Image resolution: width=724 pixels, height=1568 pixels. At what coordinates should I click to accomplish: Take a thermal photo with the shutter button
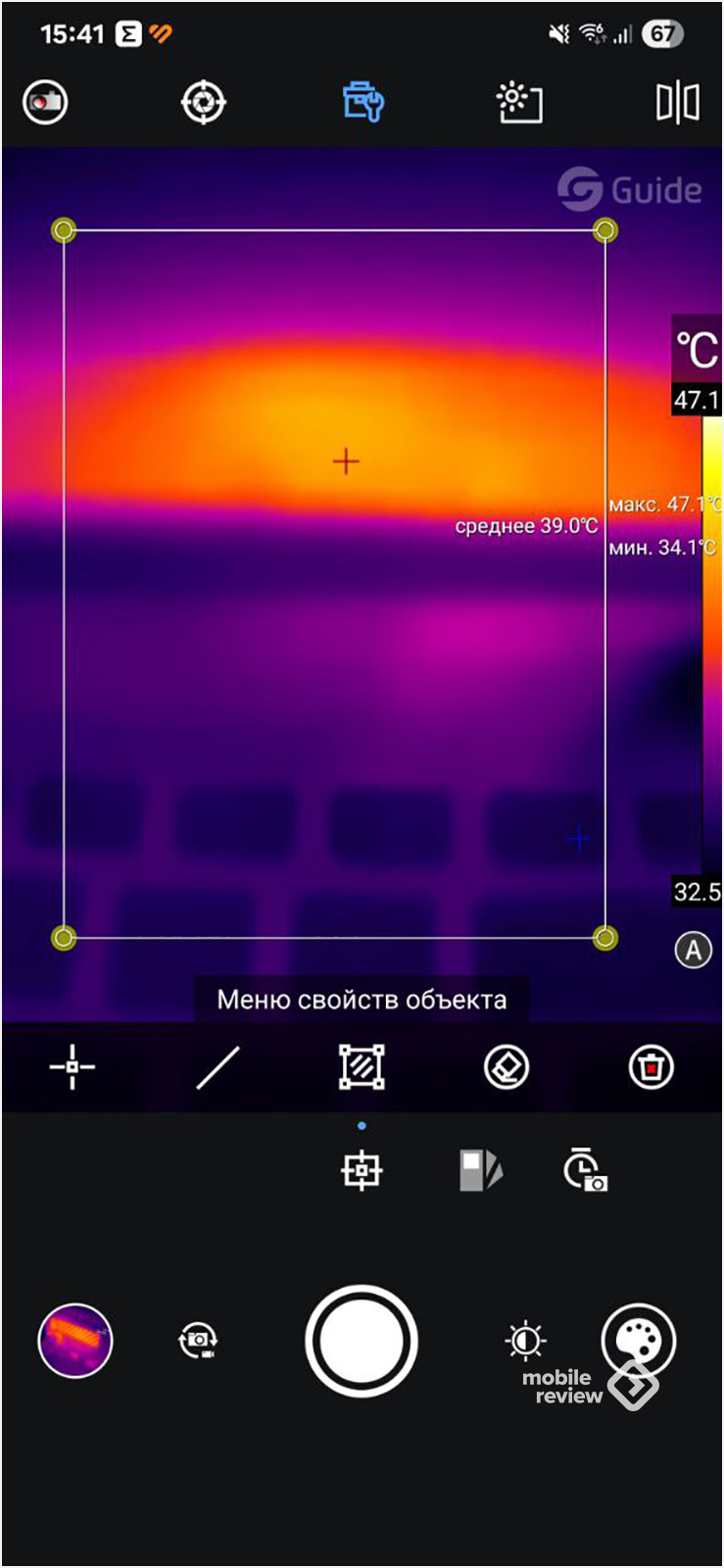[362, 1341]
